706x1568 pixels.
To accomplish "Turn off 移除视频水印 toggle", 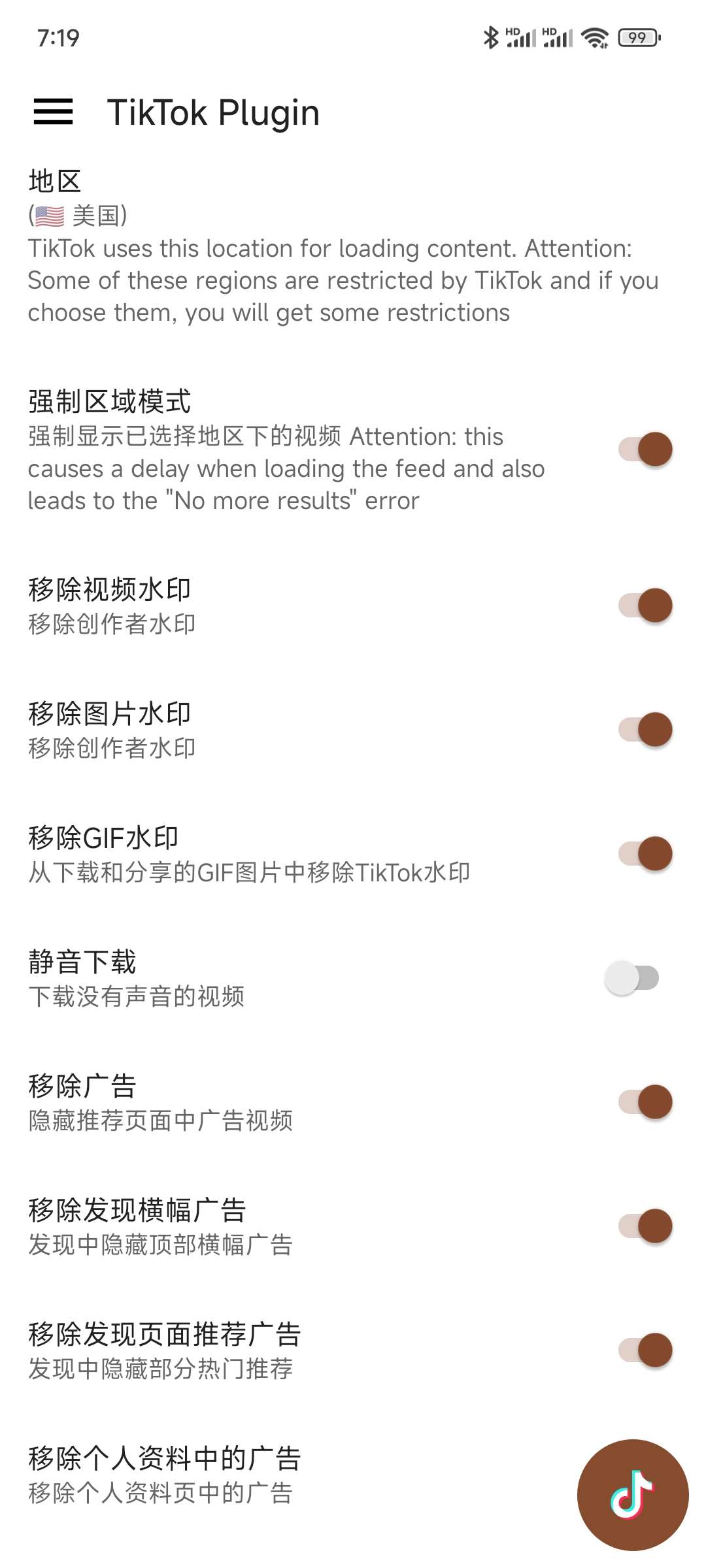I will point(645,606).
